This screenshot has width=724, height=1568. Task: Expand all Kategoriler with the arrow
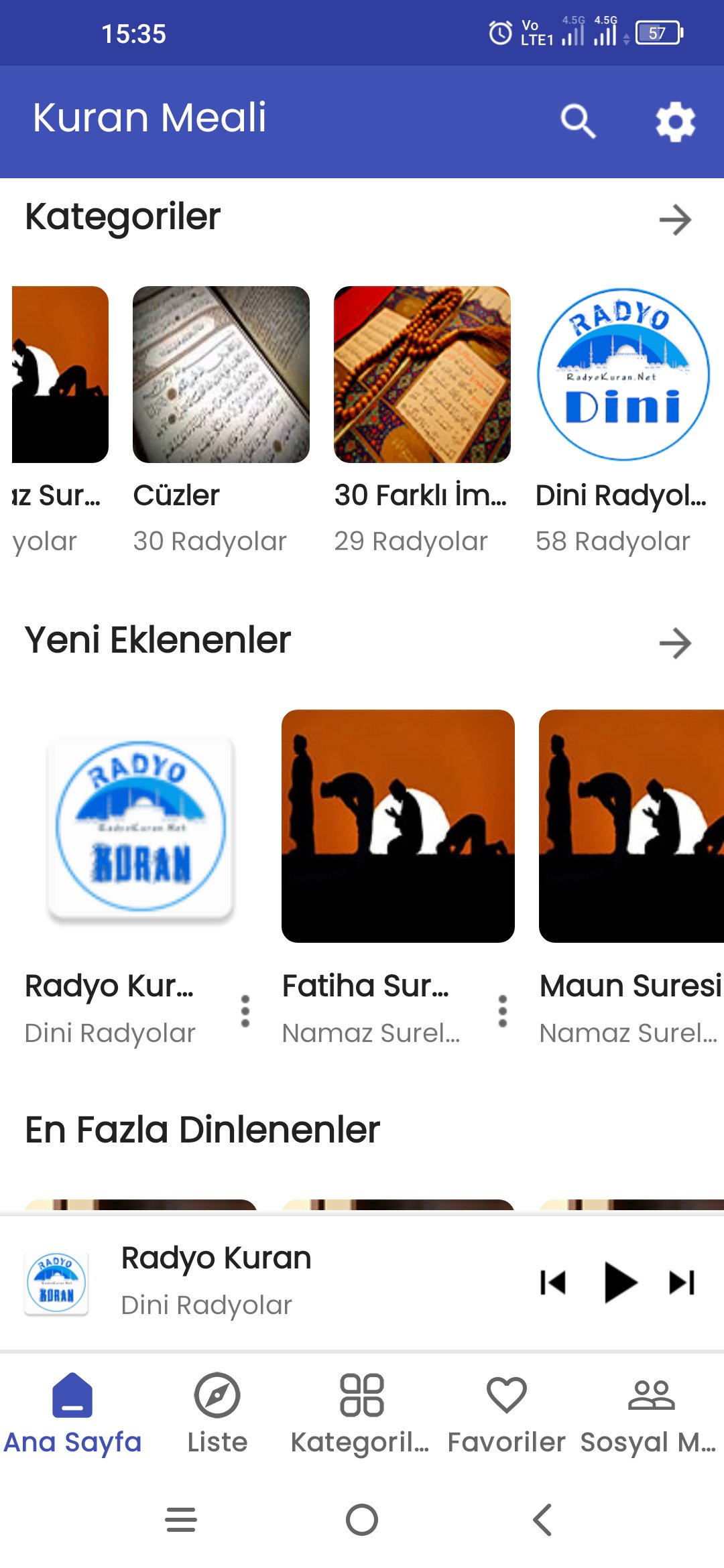[674, 220]
